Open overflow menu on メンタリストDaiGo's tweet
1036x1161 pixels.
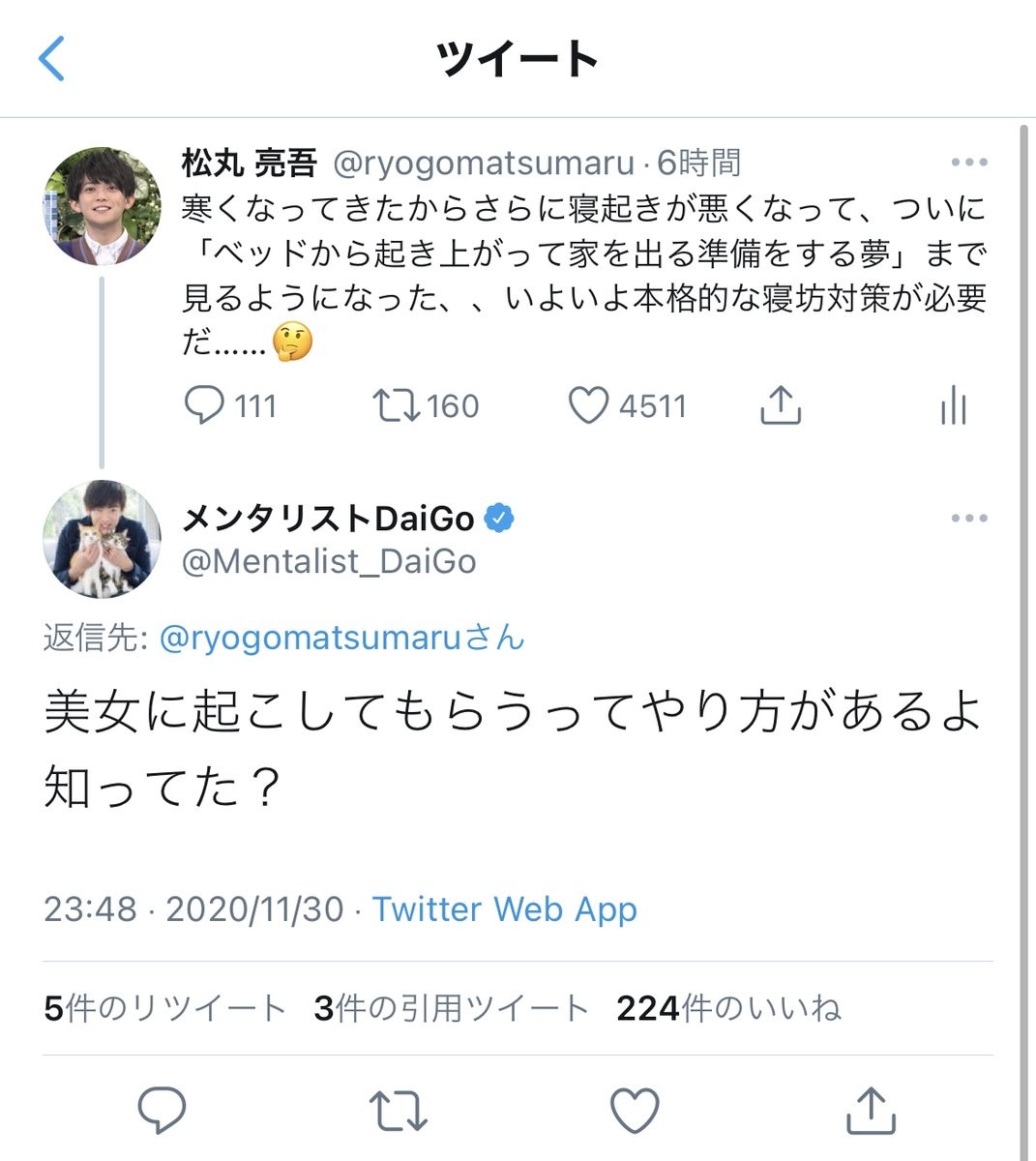[x=968, y=519]
